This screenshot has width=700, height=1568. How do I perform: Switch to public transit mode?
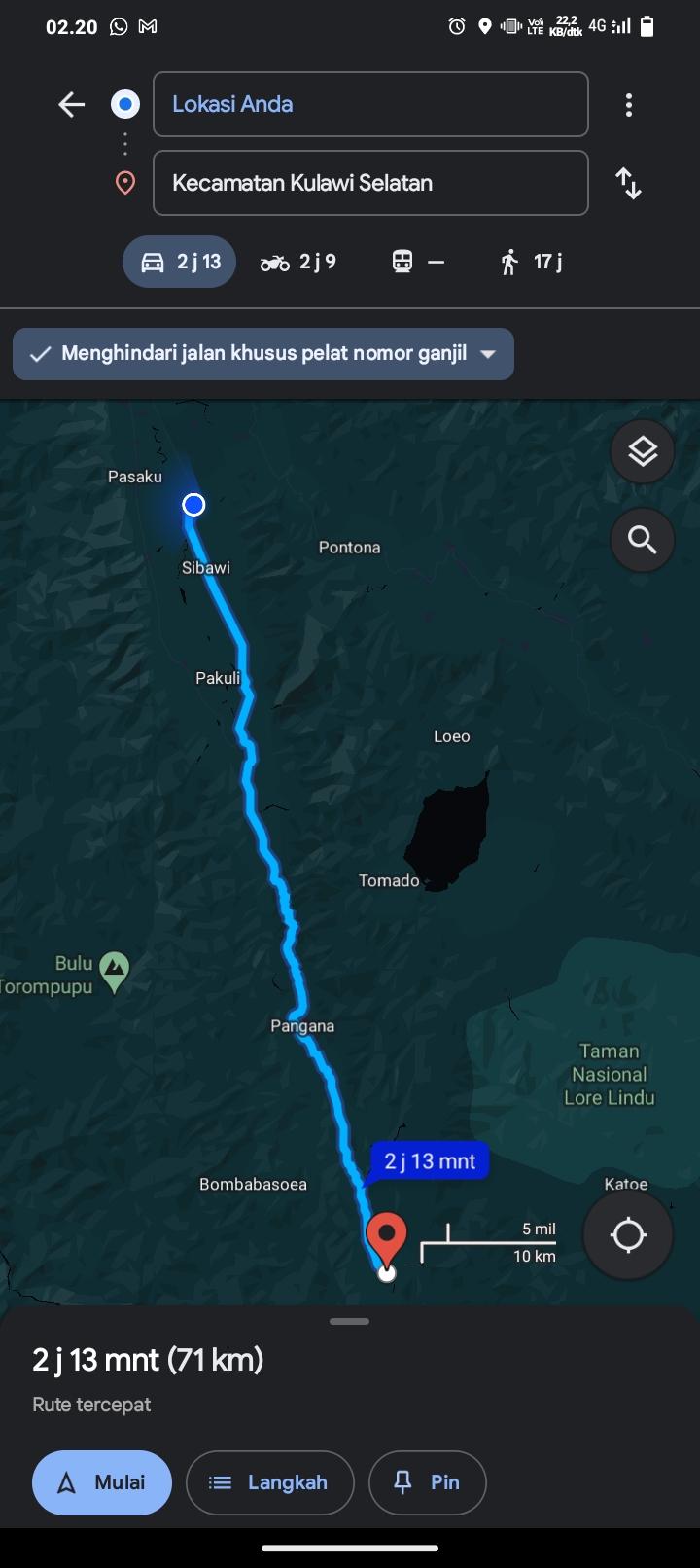(x=418, y=262)
